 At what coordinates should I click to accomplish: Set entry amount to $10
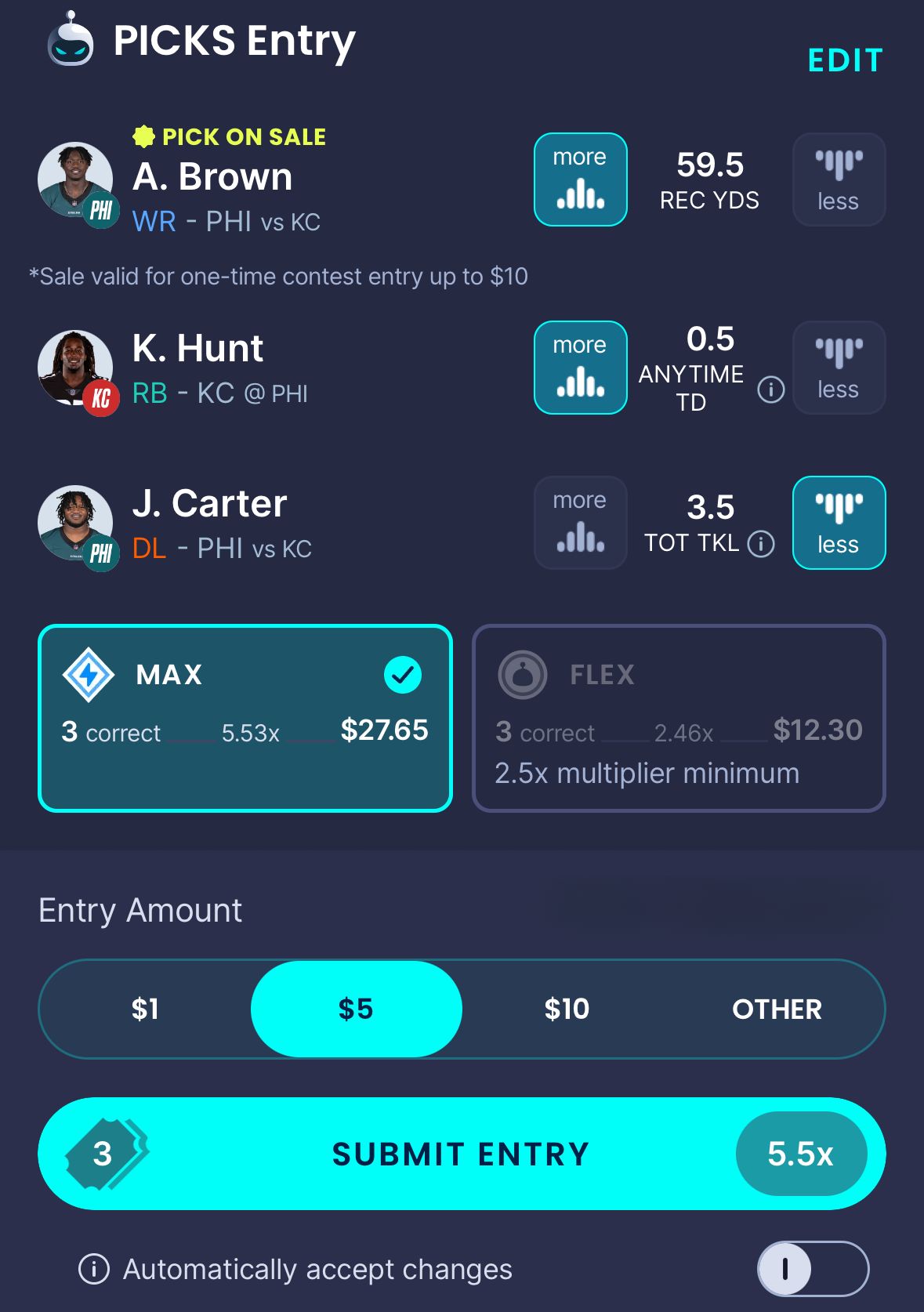tap(567, 1009)
